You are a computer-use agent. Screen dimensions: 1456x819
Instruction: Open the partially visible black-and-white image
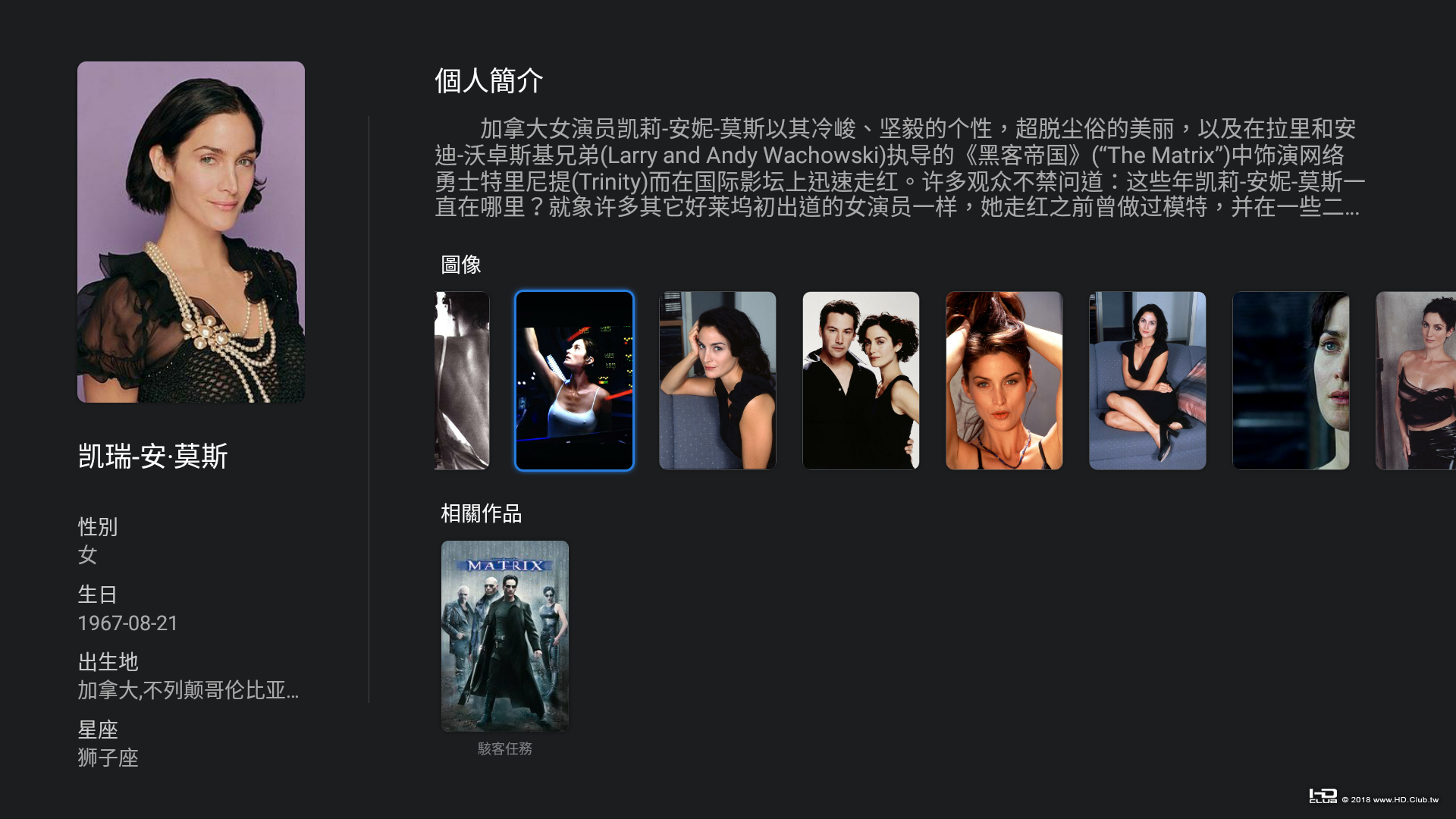click(462, 381)
